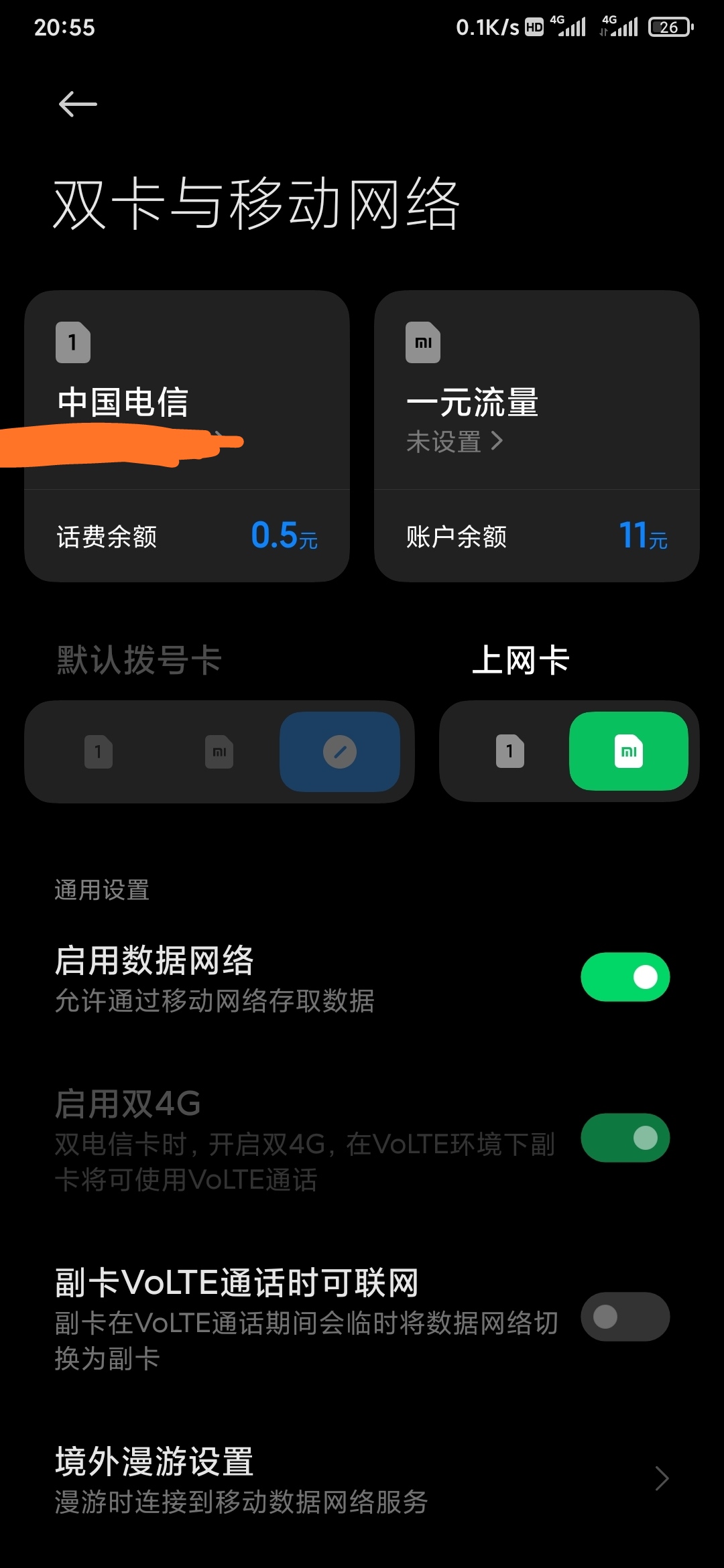Open the 中国电信 SIM 1 card
This screenshot has width=724, height=1568.
coord(187,390)
